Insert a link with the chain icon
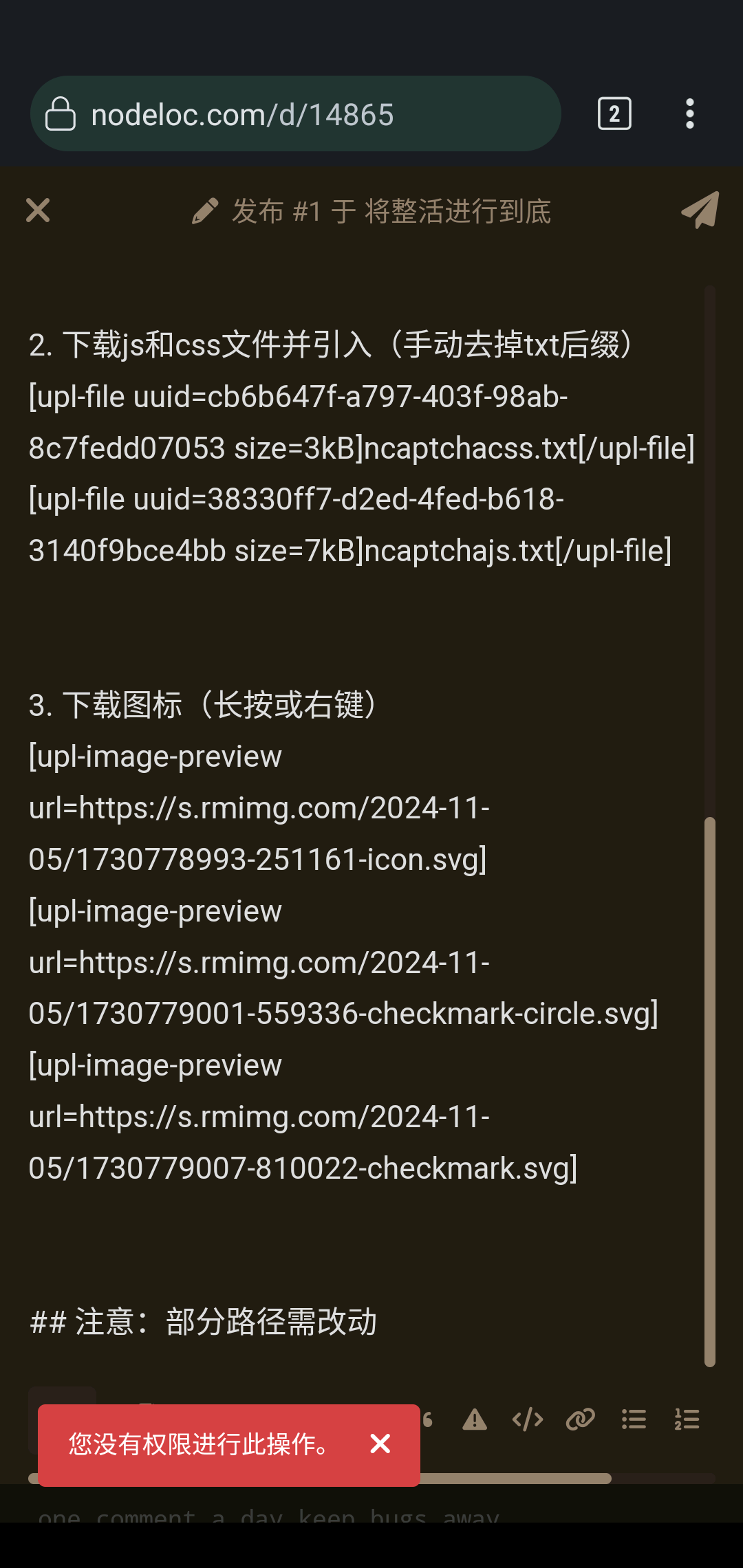Screen dimensions: 743x1568 click(580, 1419)
